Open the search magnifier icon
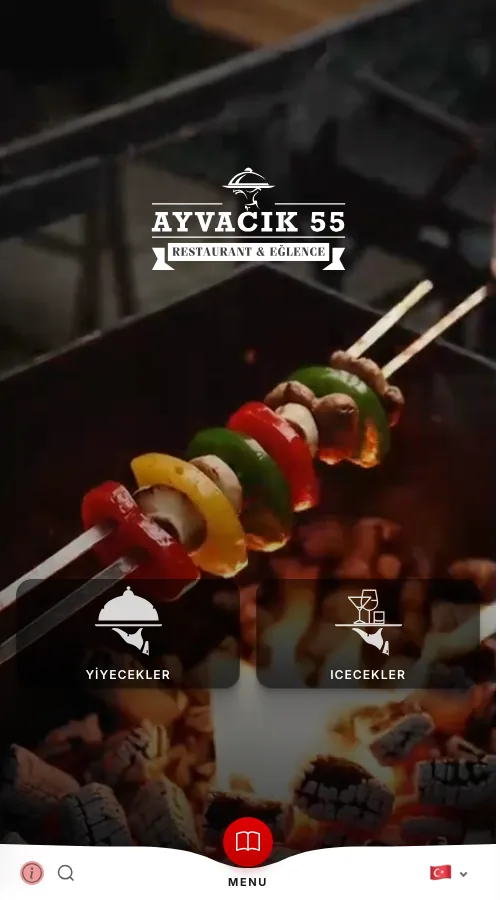 pos(66,873)
